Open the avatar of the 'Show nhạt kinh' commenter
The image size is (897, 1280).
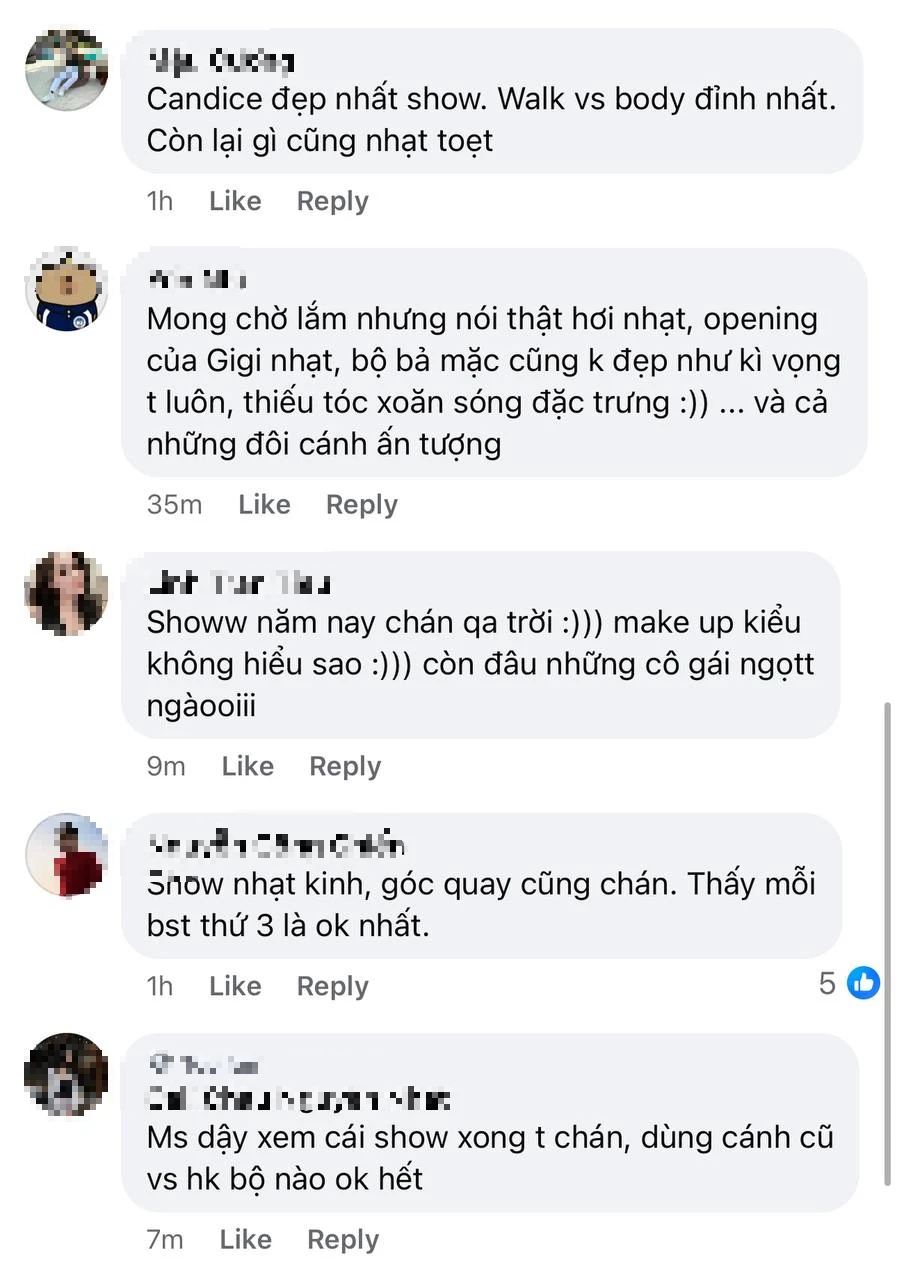(66, 854)
